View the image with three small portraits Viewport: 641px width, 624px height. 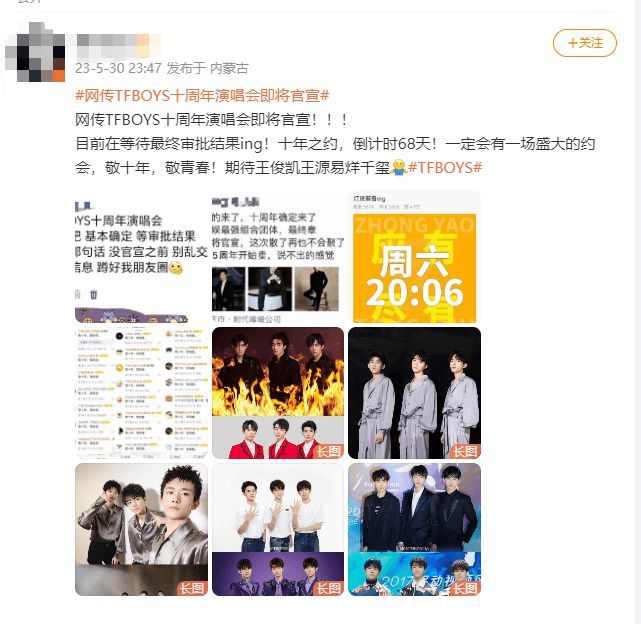click(277, 256)
